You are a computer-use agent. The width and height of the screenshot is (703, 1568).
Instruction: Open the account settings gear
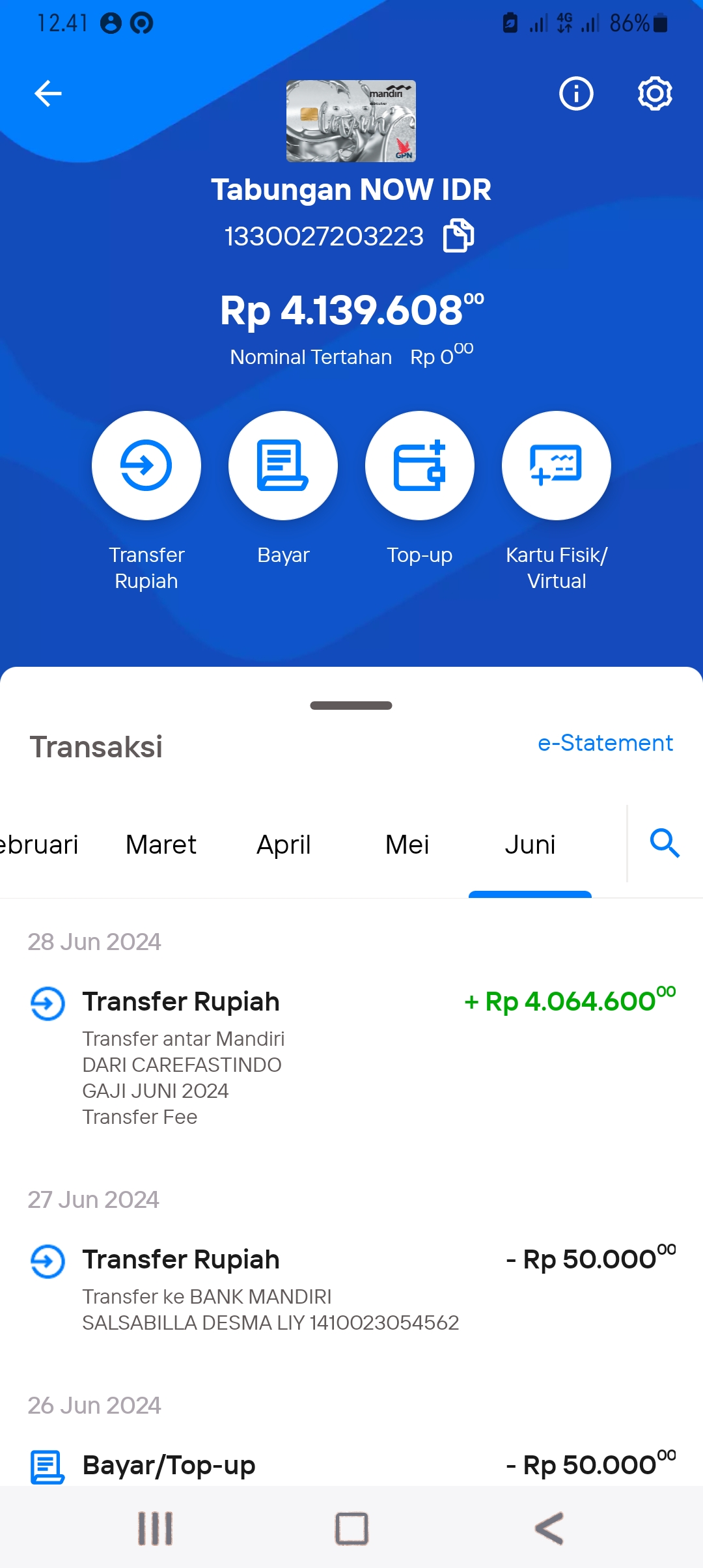pos(655,94)
